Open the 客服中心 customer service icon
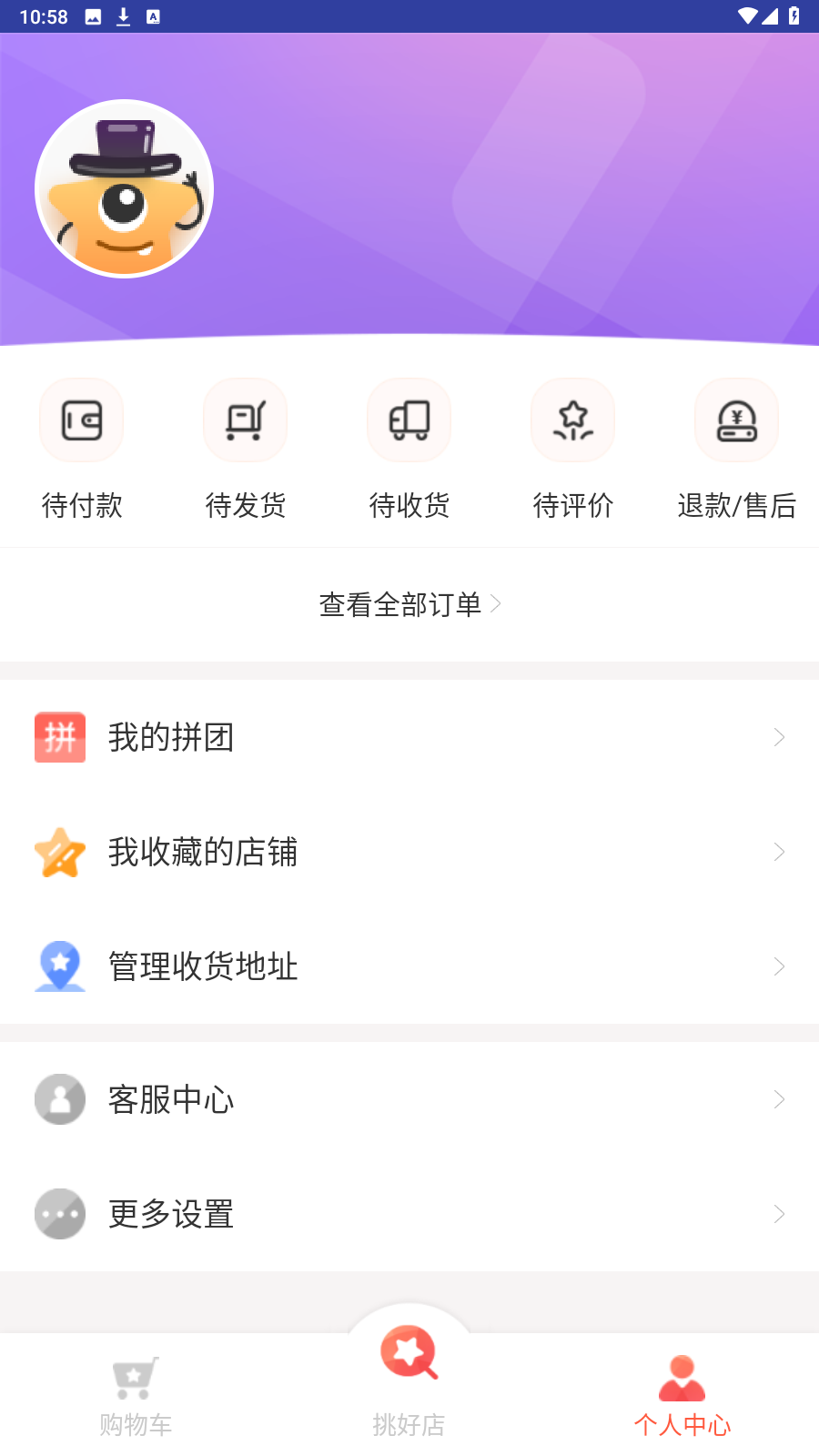Screen dimensions: 819x1456 click(x=59, y=1098)
